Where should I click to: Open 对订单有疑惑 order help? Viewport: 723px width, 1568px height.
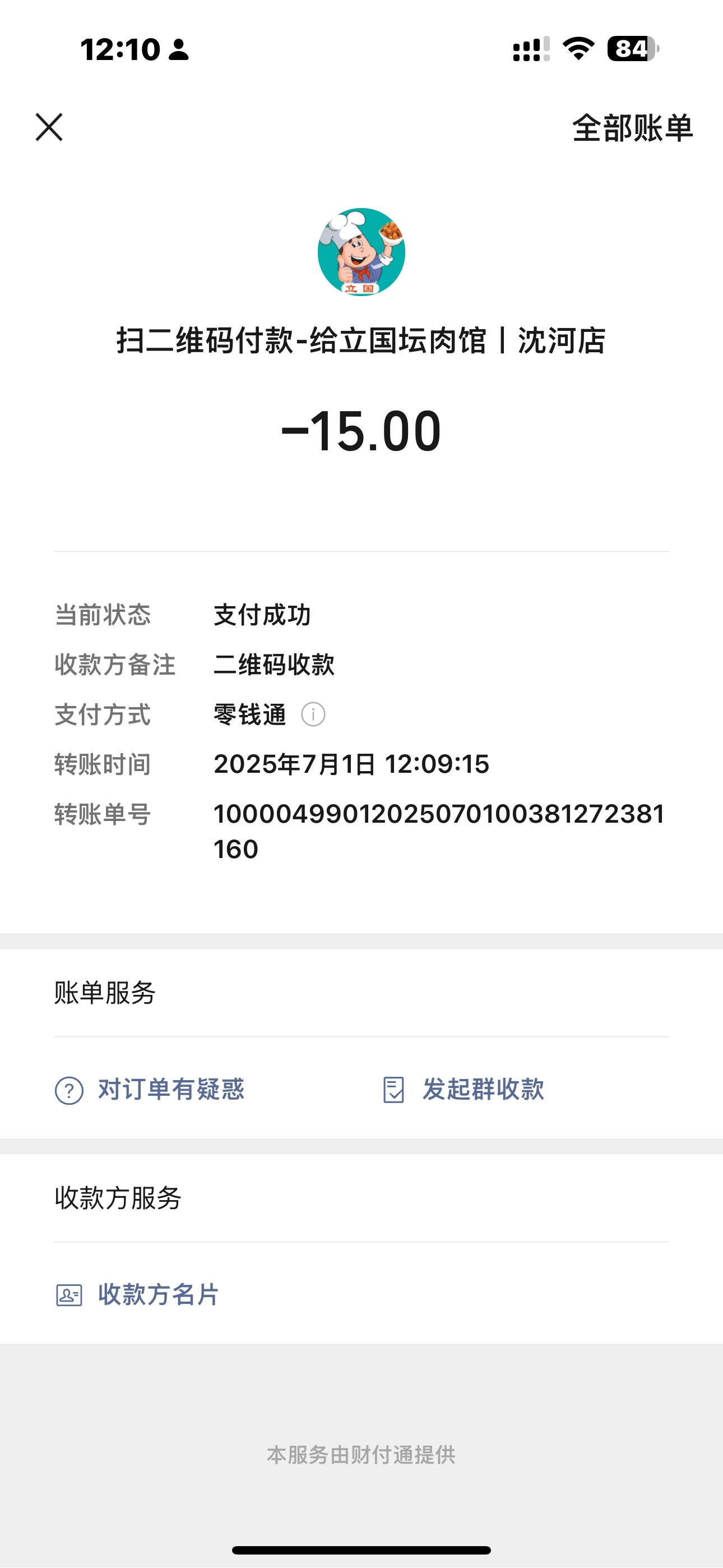(x=150, y=1090)
